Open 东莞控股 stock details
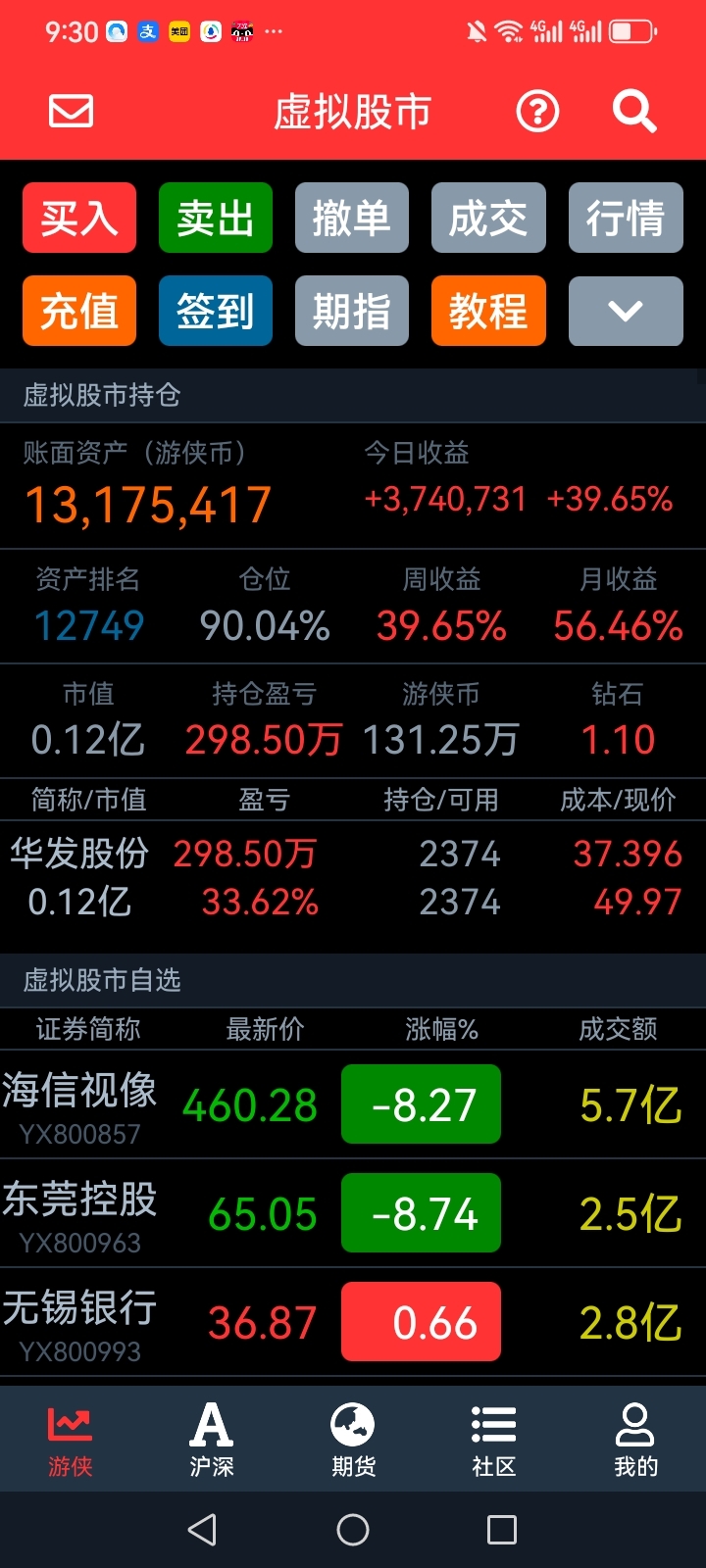 click(x=353, y=1214)
